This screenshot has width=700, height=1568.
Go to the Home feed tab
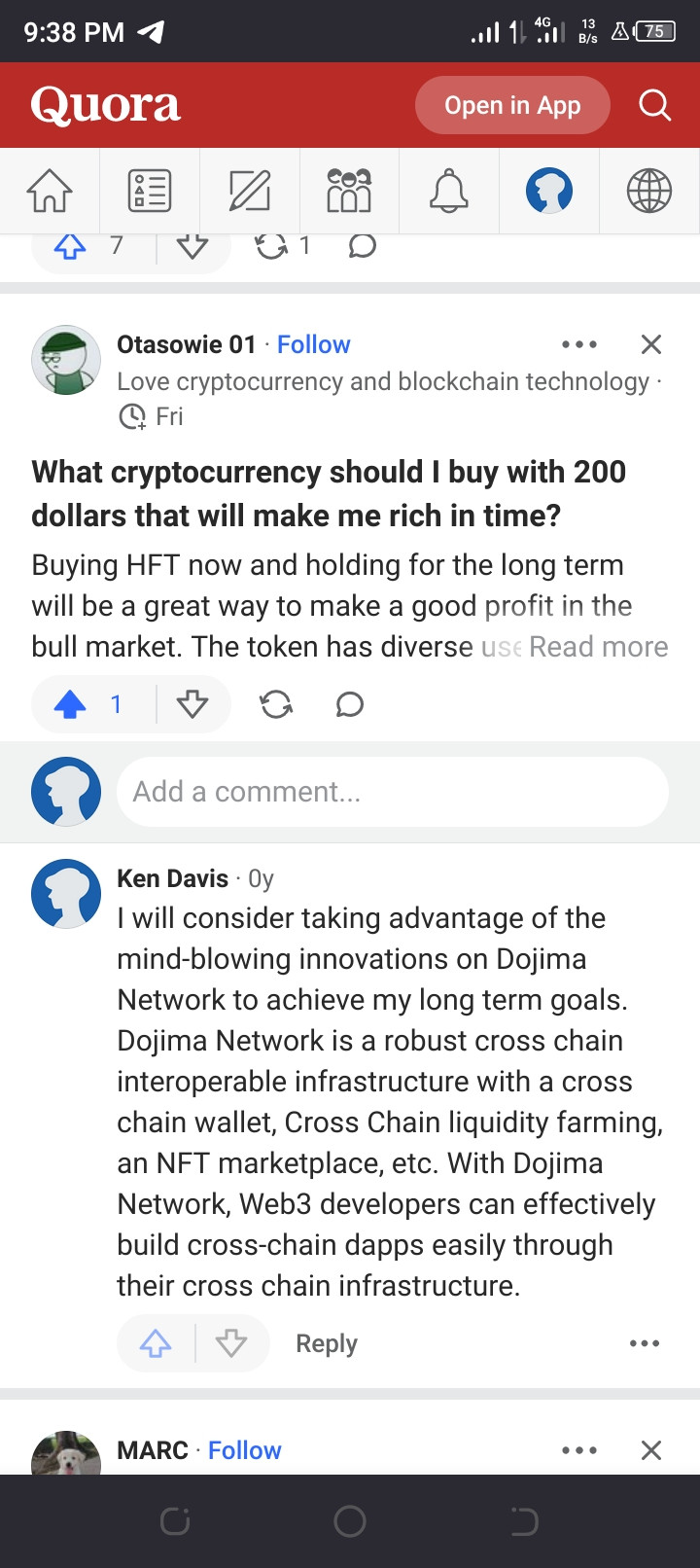[50, 191]
